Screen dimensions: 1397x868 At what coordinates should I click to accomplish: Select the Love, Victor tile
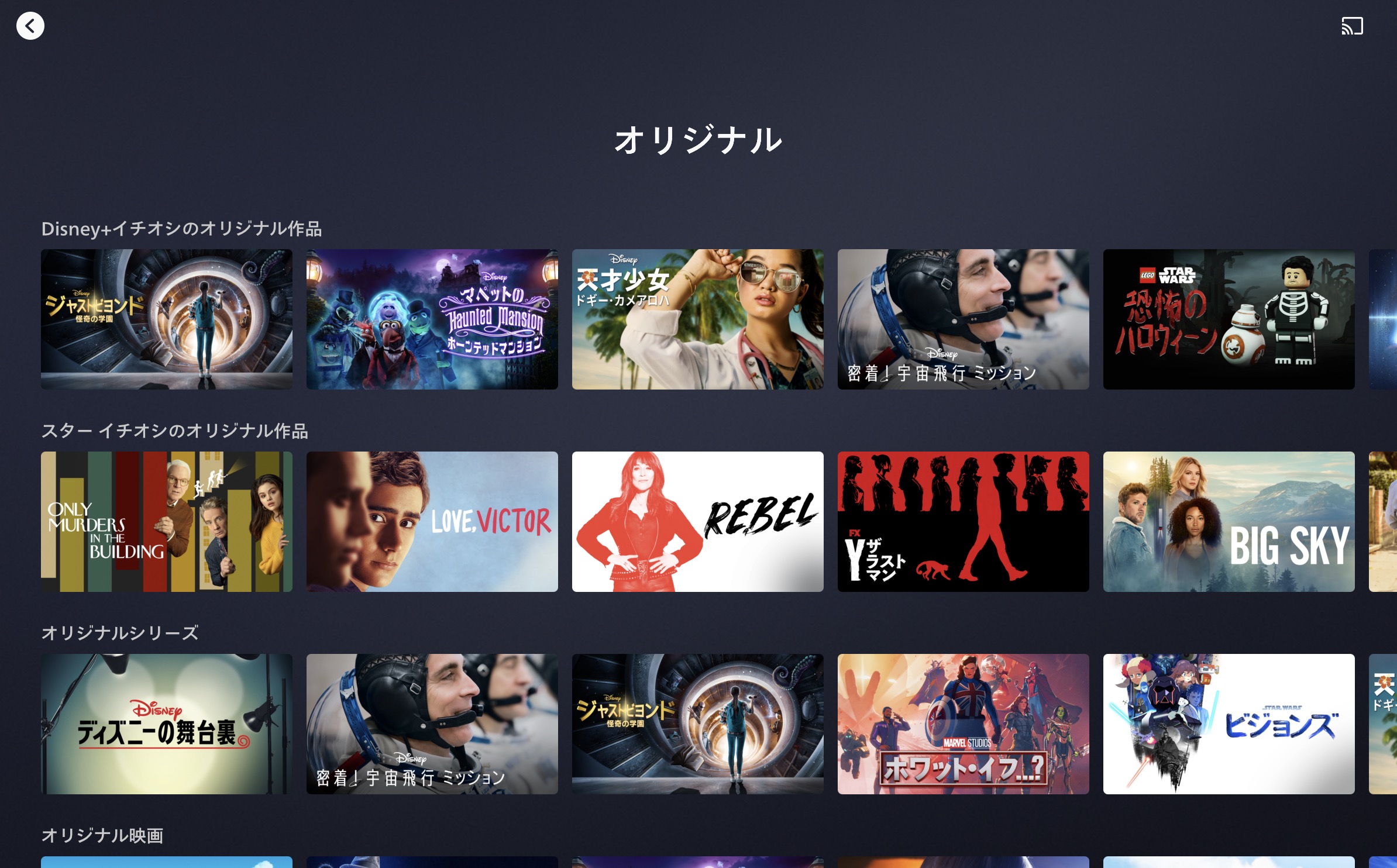(432, 522)
